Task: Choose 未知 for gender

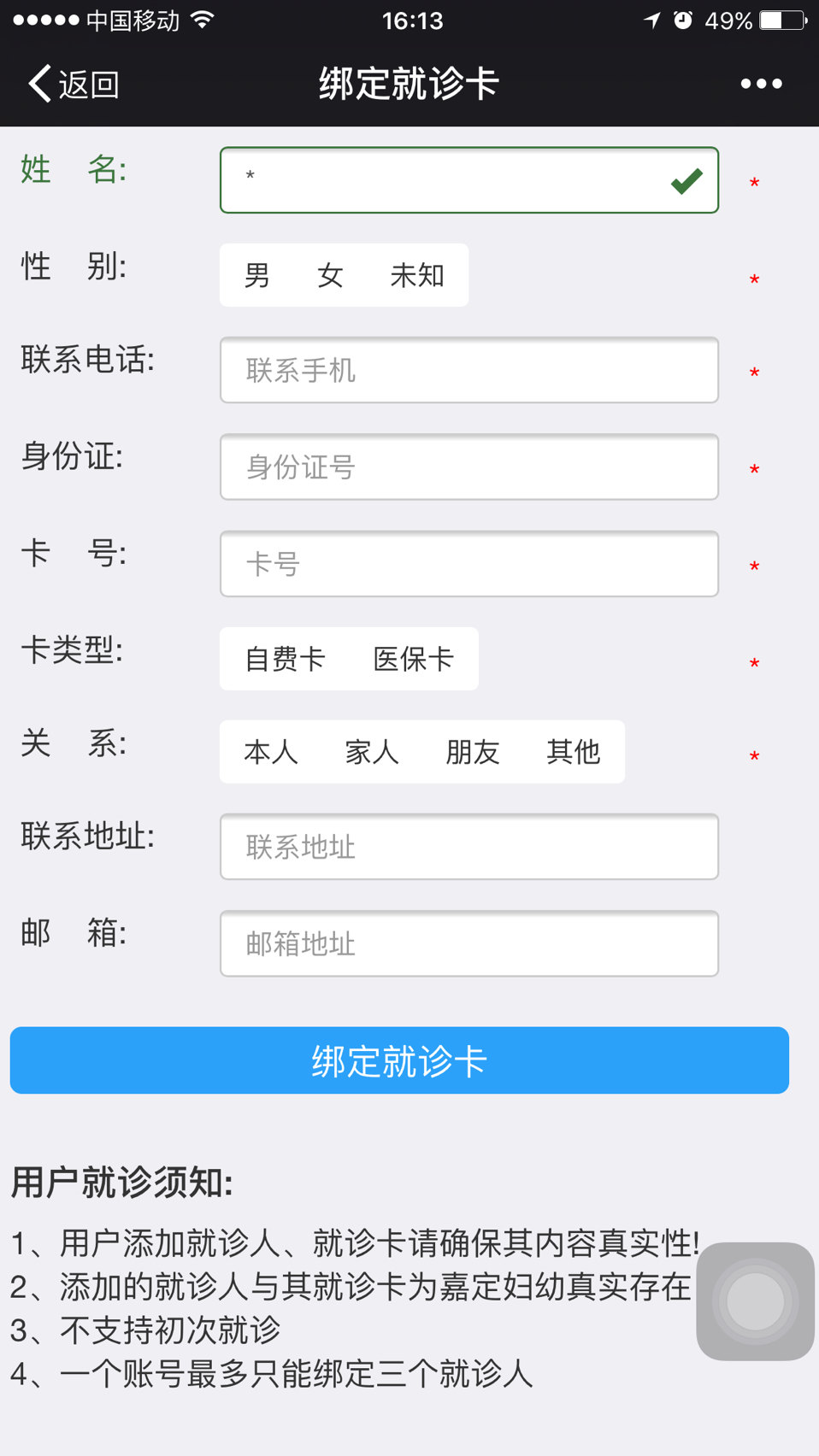Action: (x=417, y=275)
